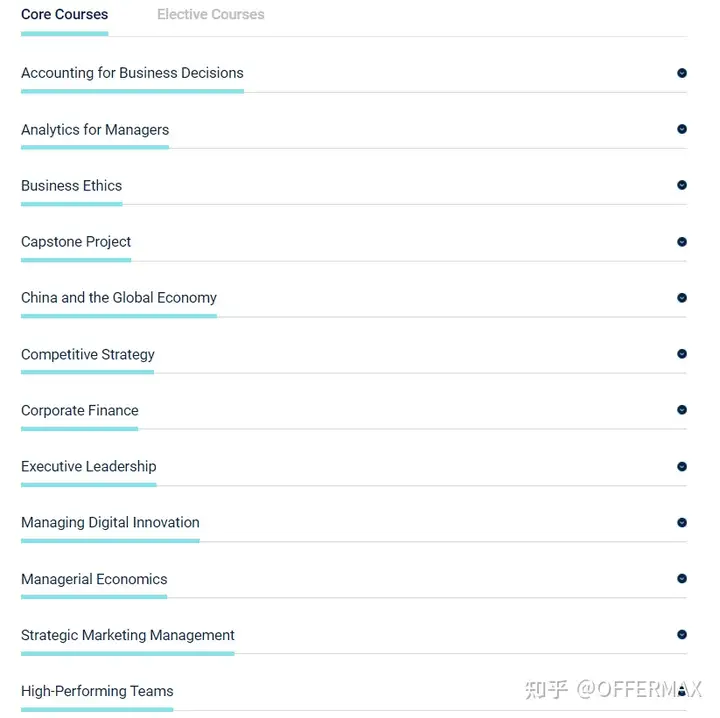Open the Business Ethics details

[682, 185]
